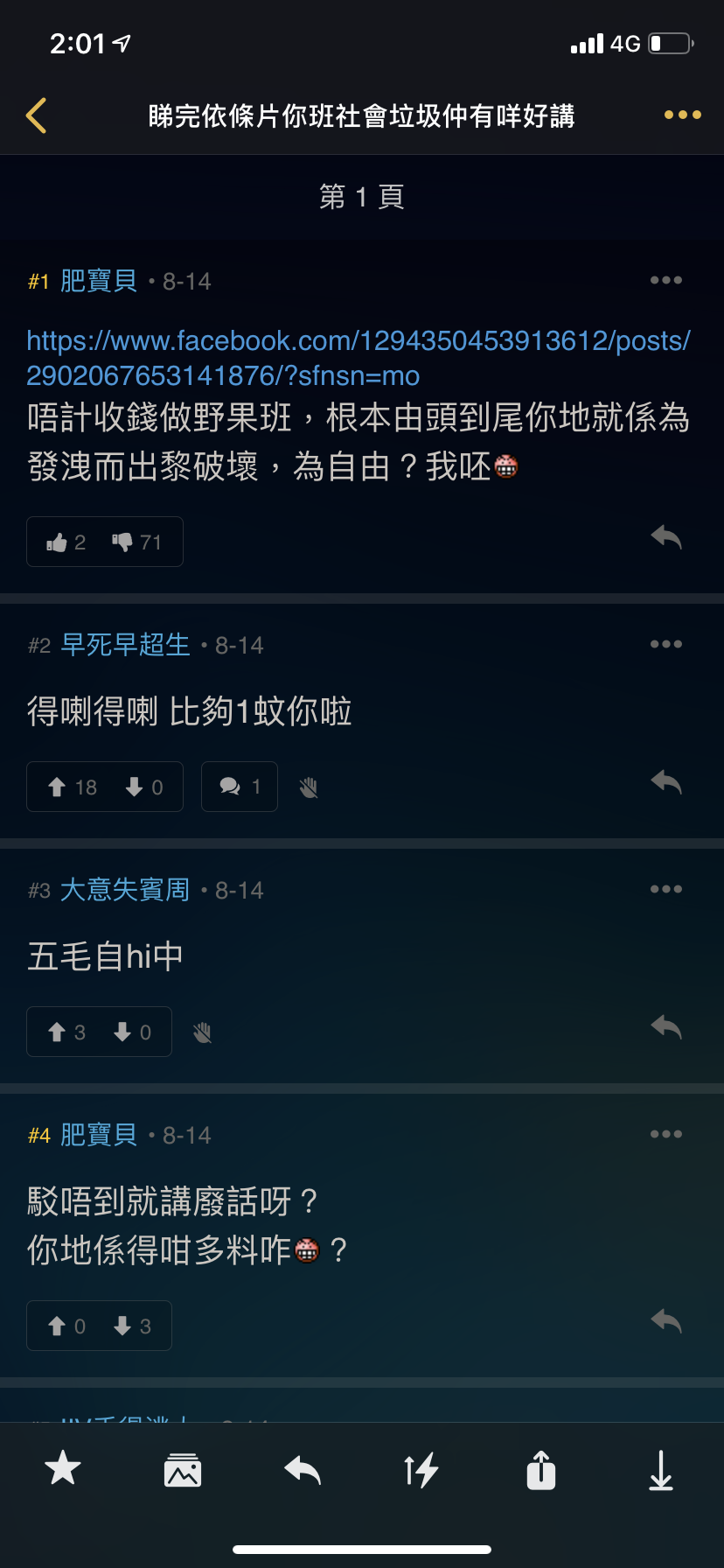
Task: Go back using the yellow arrow
Action: click(x=36, y=115)
